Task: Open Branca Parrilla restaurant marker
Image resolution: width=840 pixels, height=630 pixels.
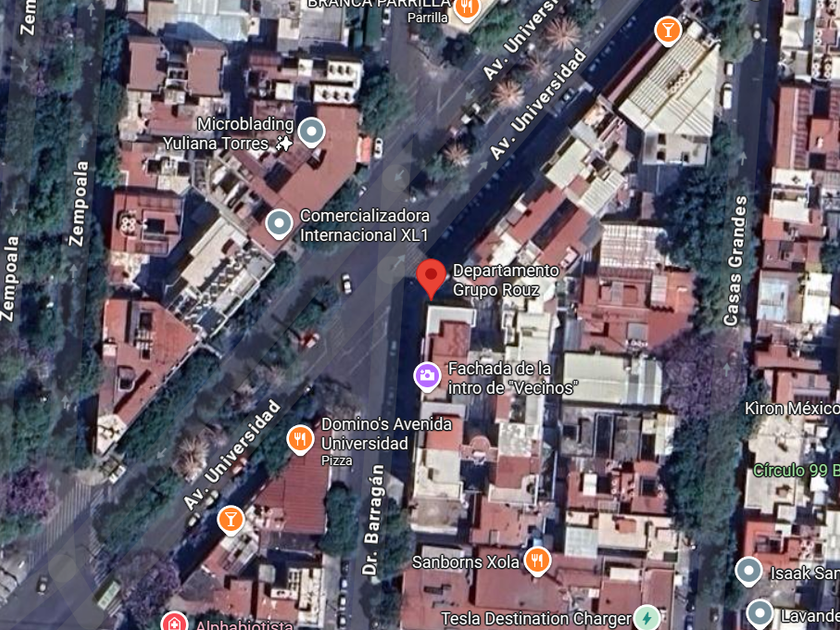Action: pos(466,8)
